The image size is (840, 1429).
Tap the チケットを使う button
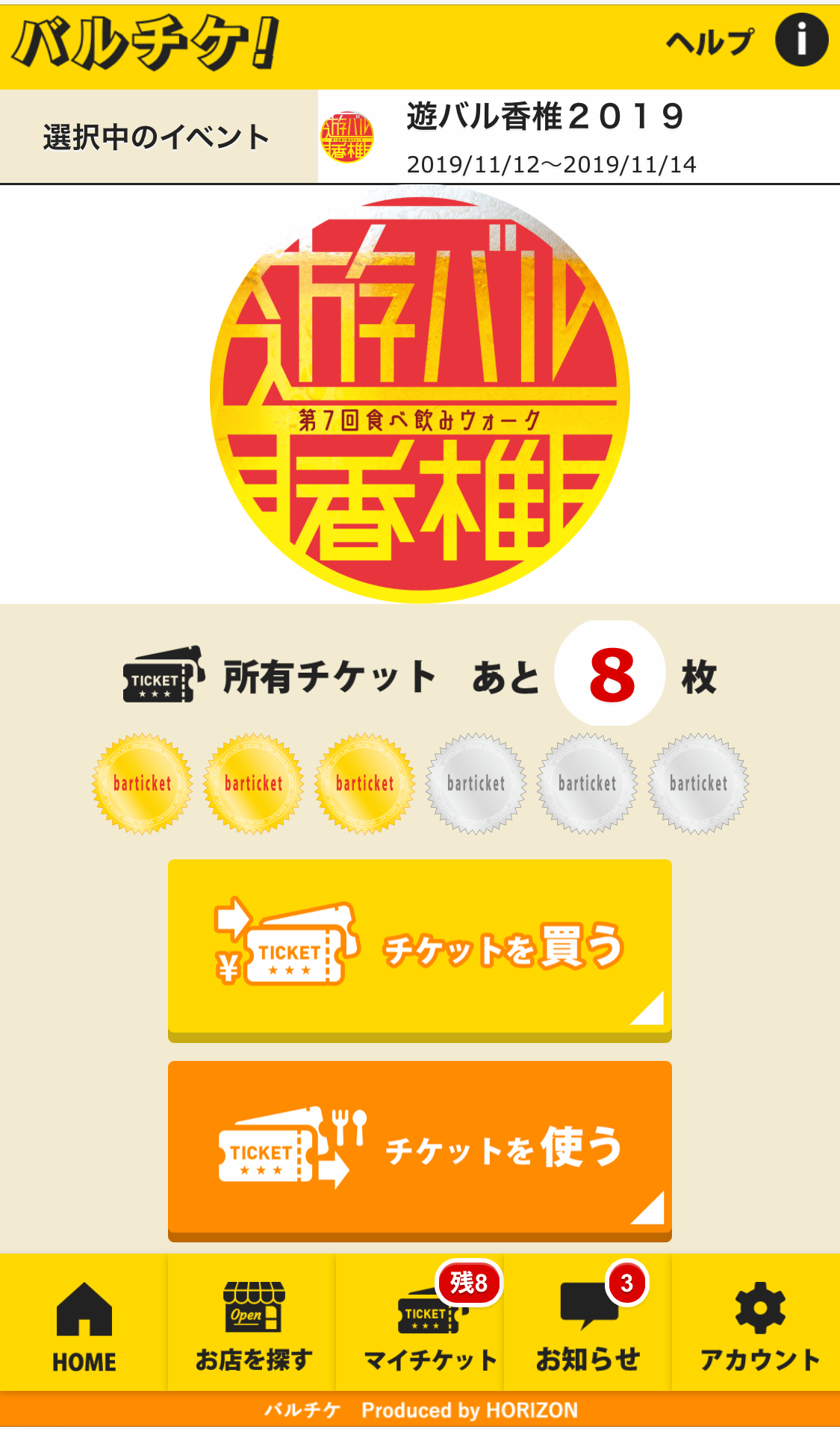pos(420,1148)
